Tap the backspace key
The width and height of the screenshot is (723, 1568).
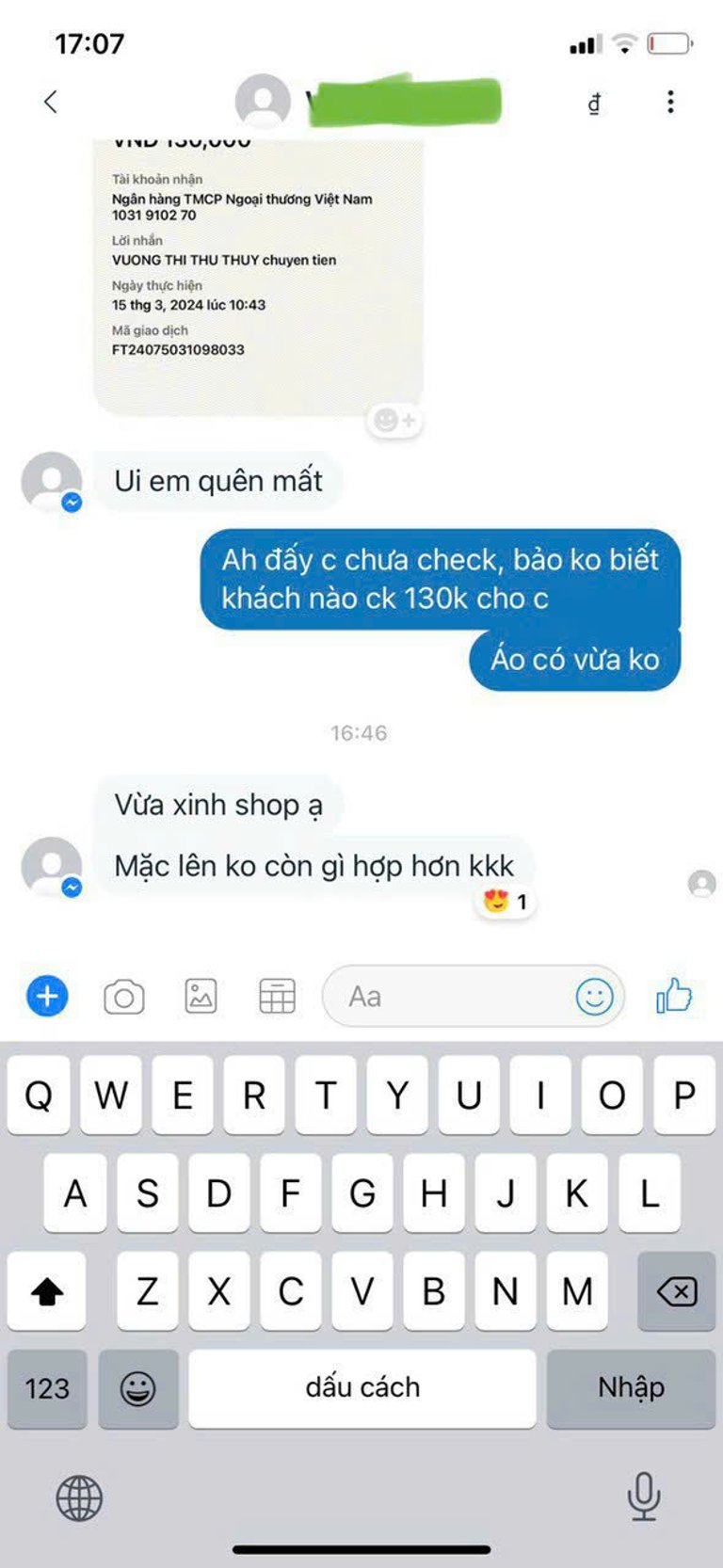pos(676,1291)
